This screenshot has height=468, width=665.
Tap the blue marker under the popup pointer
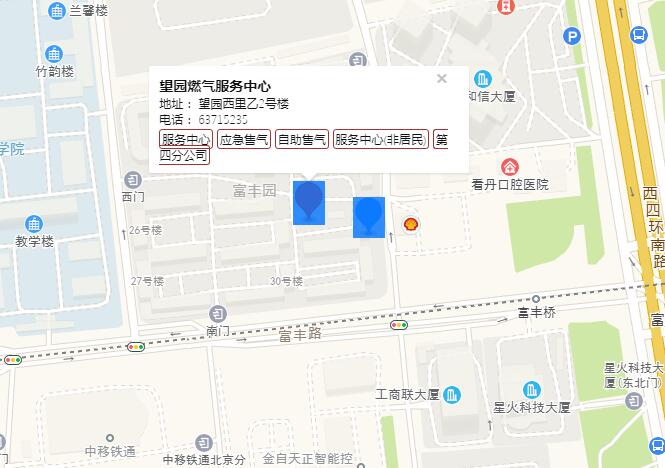click(x=309, y=202)
